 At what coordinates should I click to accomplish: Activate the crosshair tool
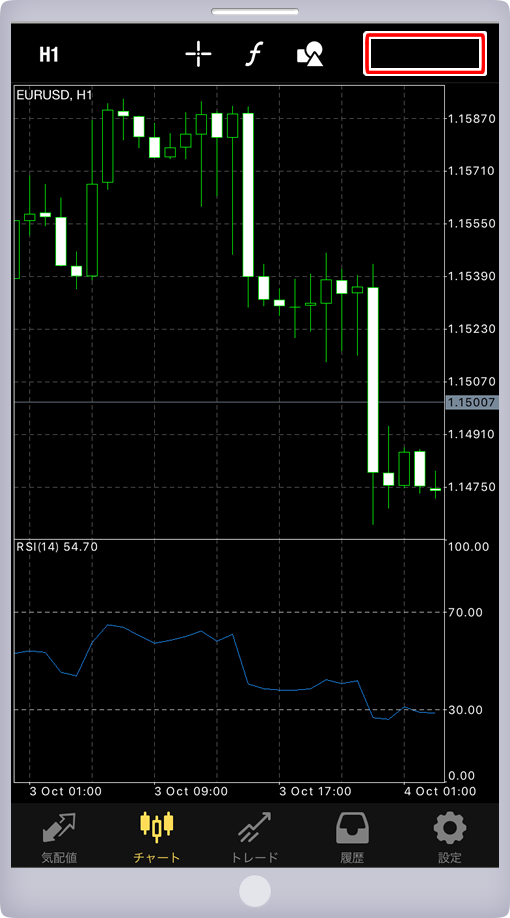(x=198, y=54)
